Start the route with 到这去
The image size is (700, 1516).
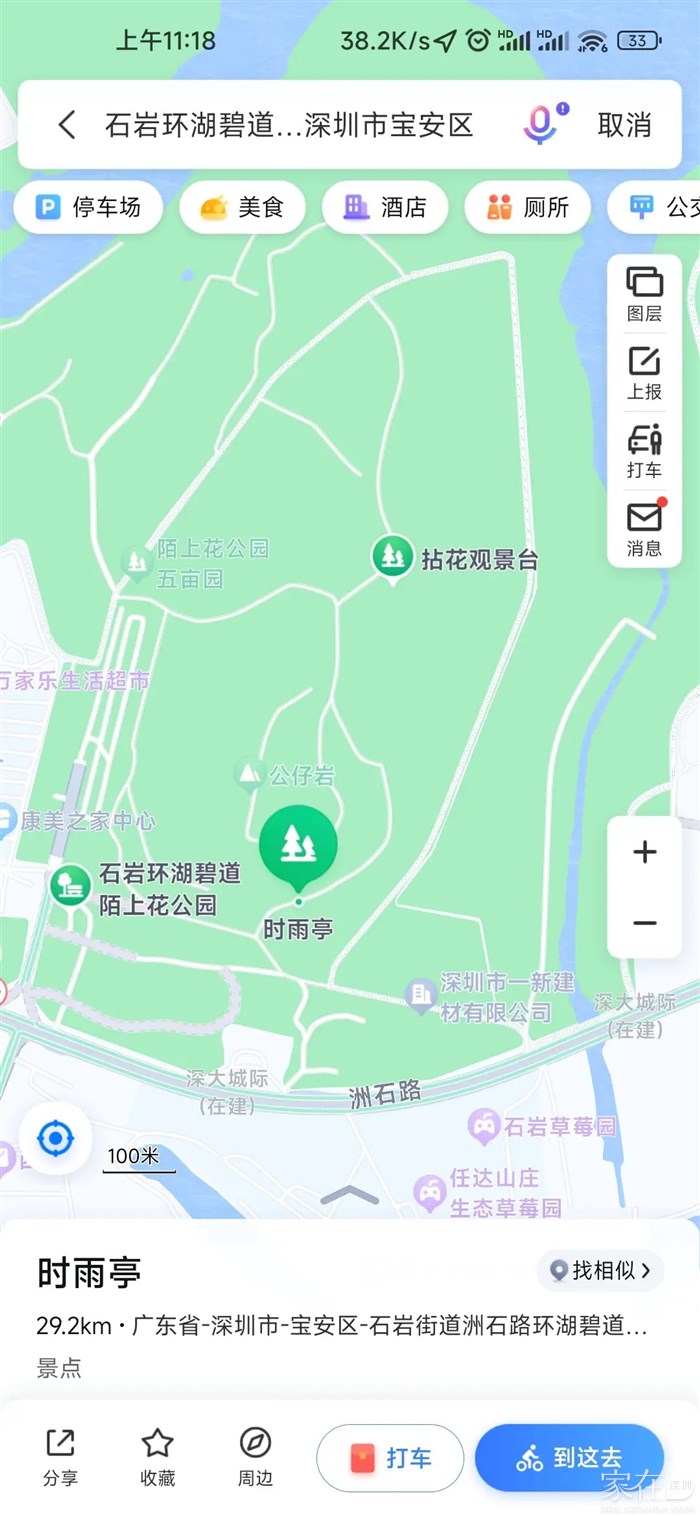coord(569,1458)
